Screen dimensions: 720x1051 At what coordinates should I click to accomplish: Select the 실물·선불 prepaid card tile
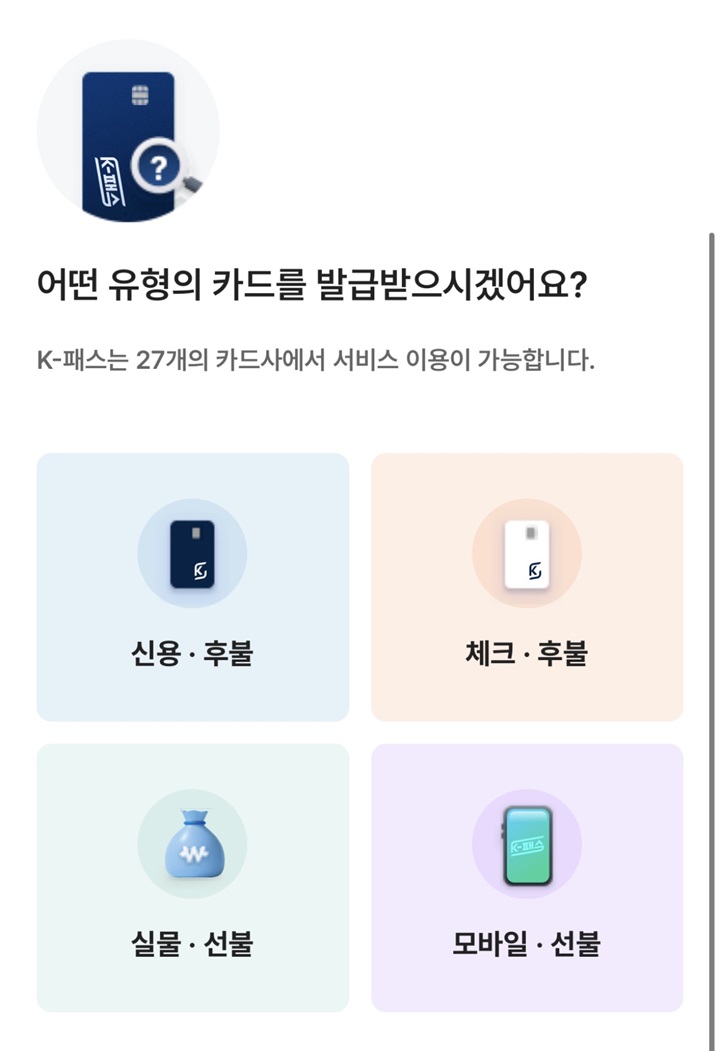coord(193,880)
